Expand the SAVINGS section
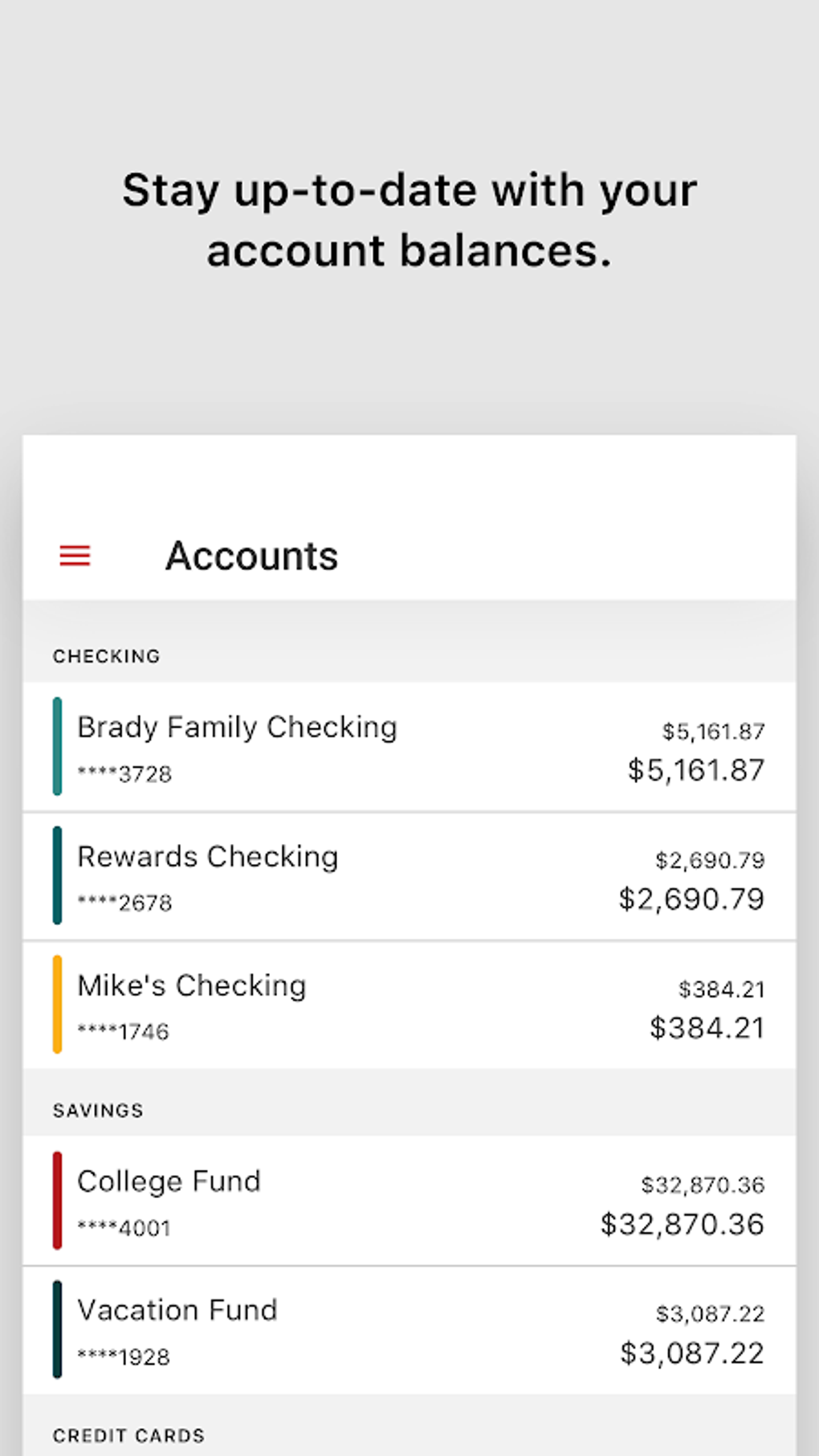The image size is (819, 1456). [98, 1110]
